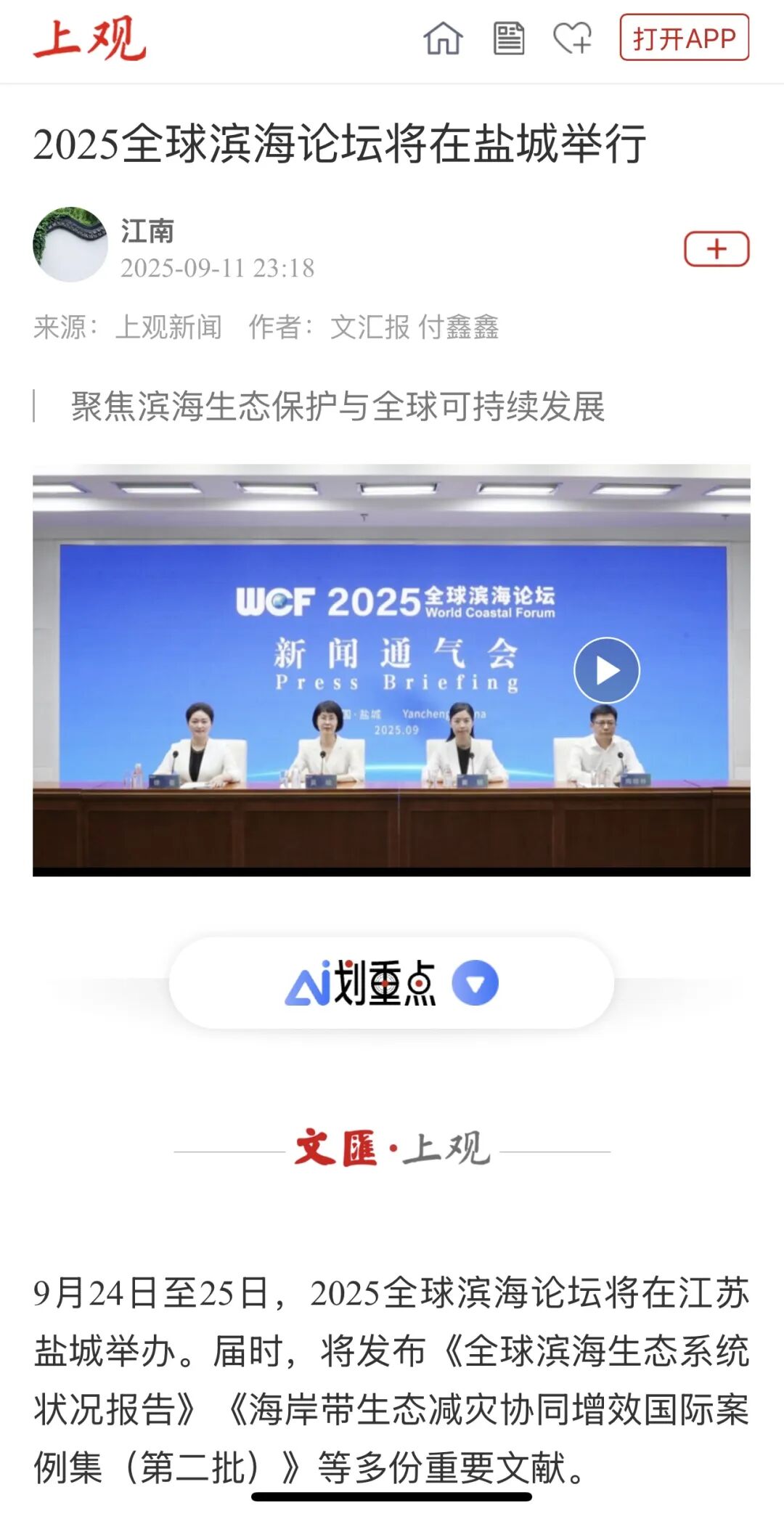Play the press briefing video

(607, 670)
